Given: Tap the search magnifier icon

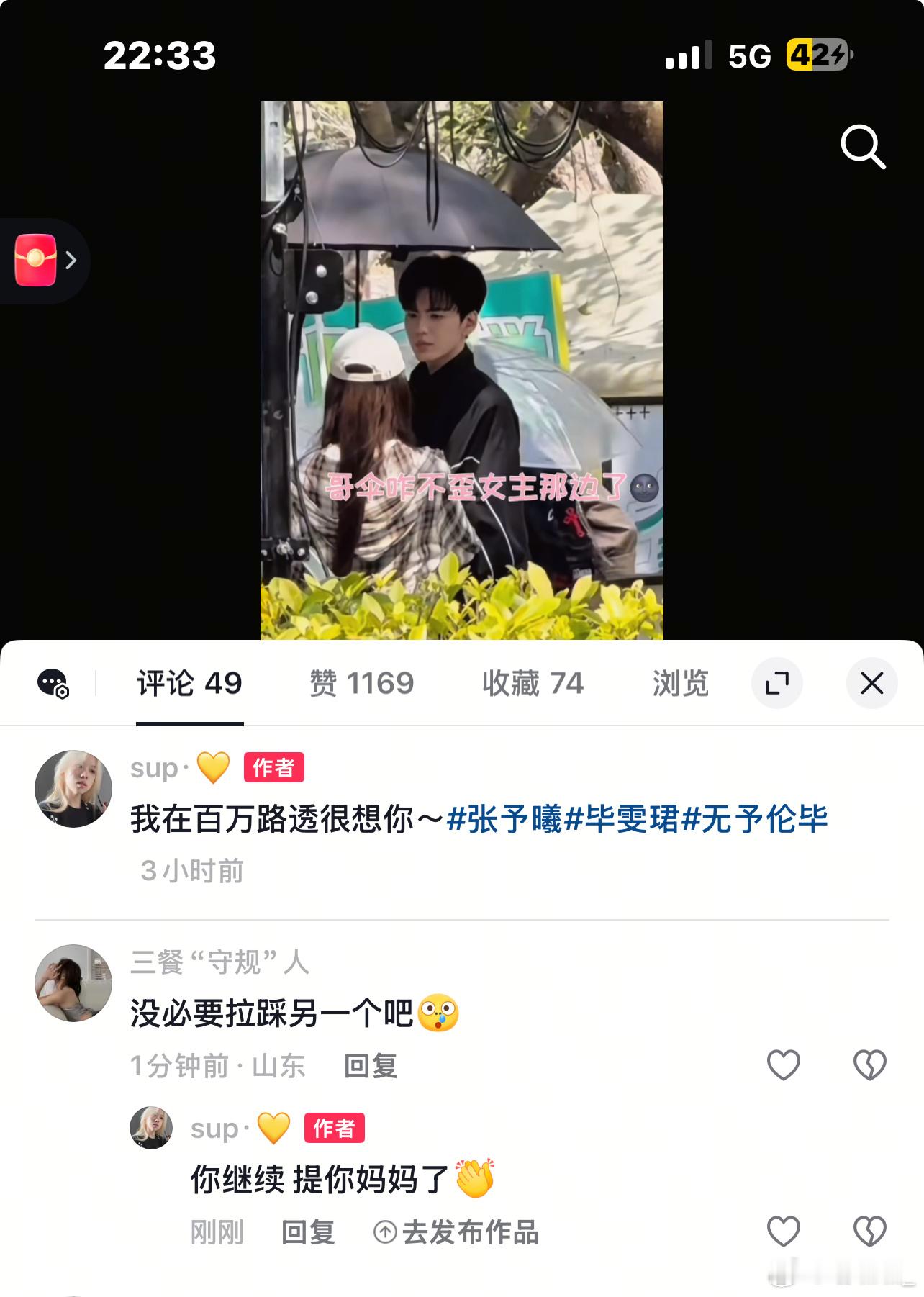Looking at the screenshot, I should point(864,148).
